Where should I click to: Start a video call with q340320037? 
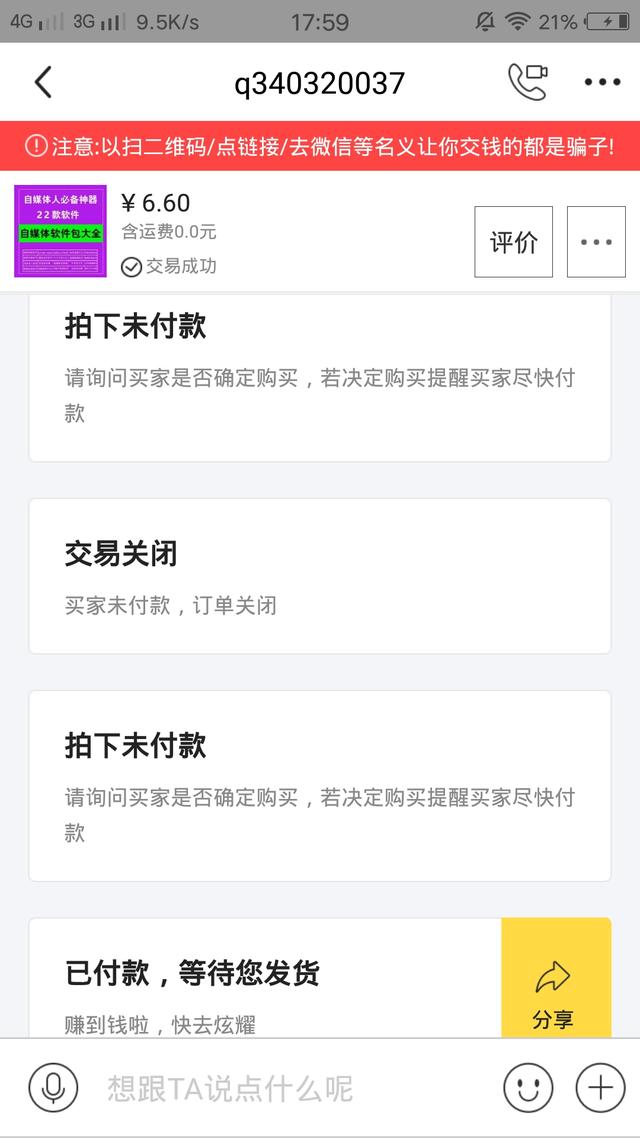pyautogui.click(x=528, y=82)
